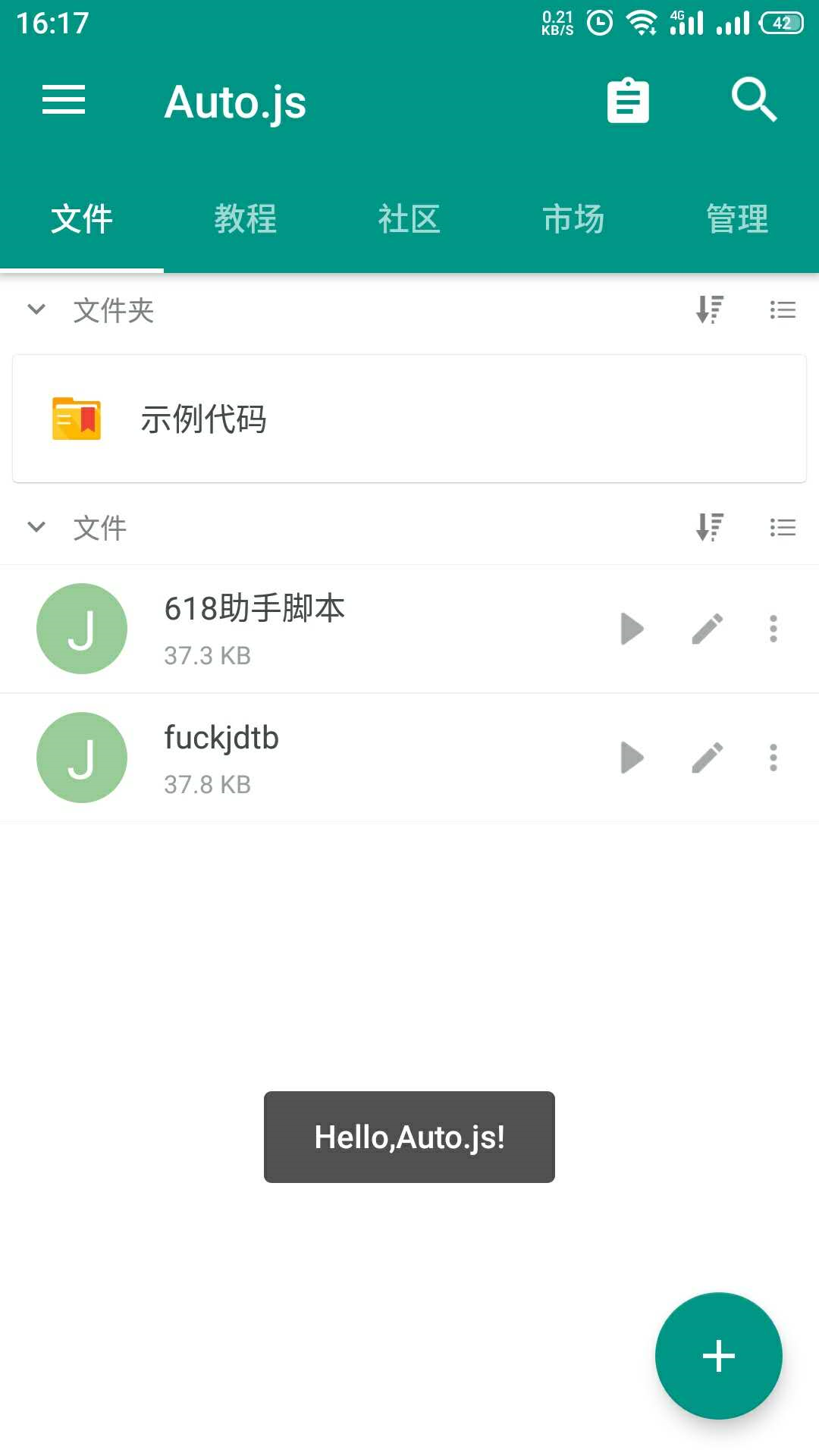Change list view for 文件夹 section

(x=783, y=309)
